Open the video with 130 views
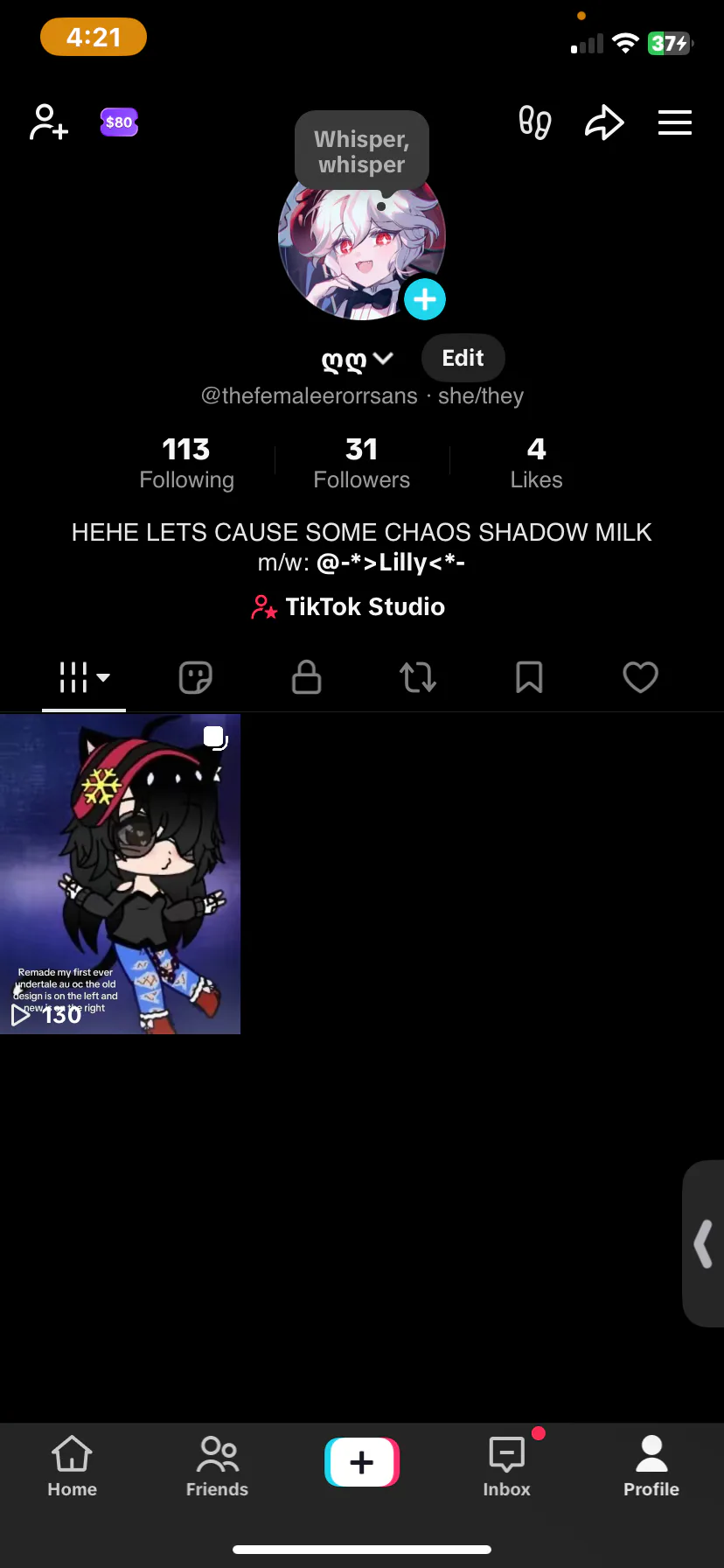 coord(120,874)
